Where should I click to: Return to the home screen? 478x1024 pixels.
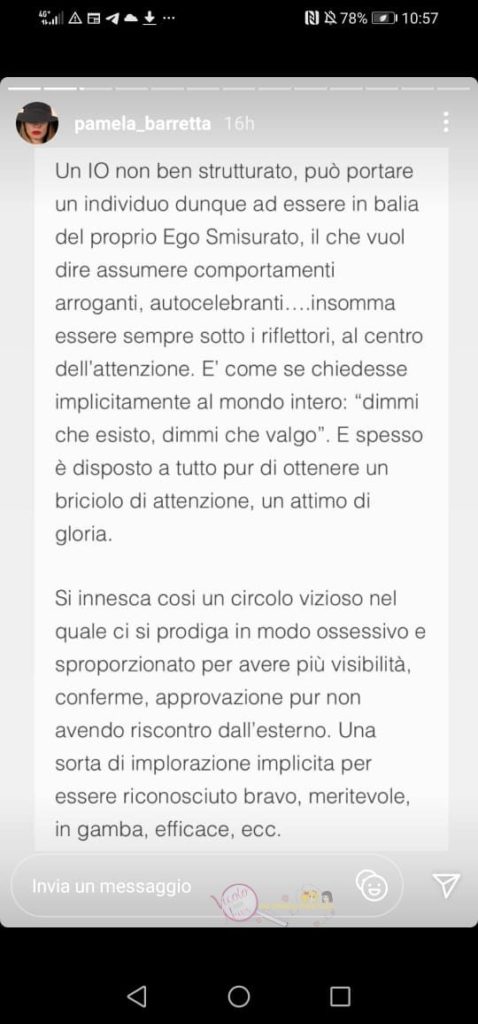[x=238, y=996]
